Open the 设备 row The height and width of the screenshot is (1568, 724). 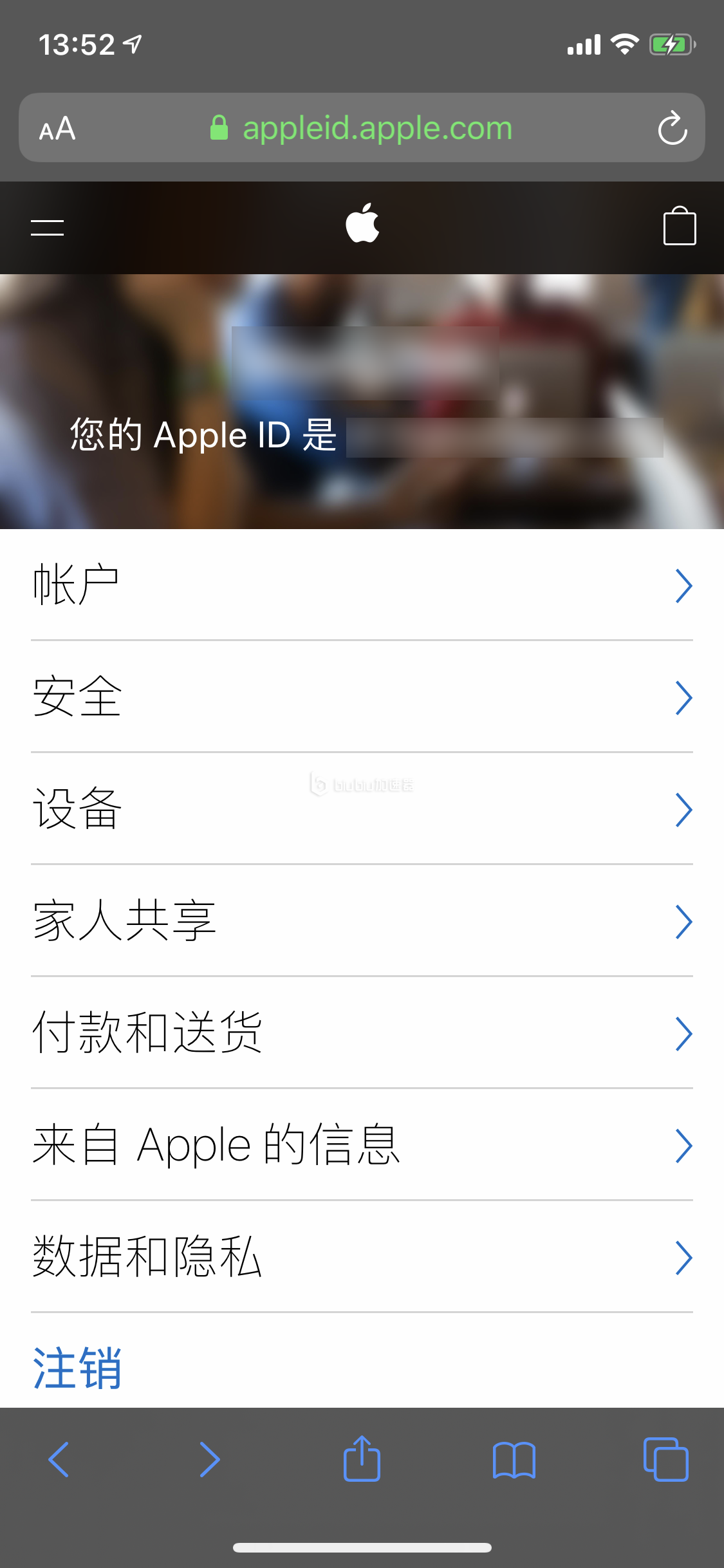point(362,809)
